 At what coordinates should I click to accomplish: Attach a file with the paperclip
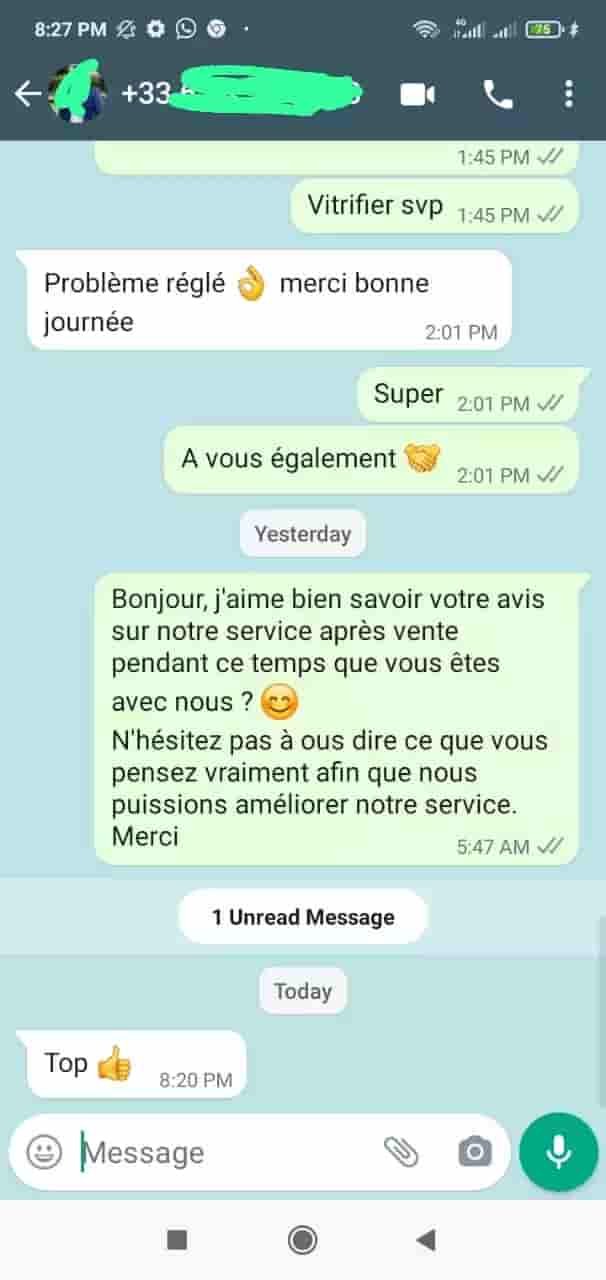click(x=401, y=1152)
